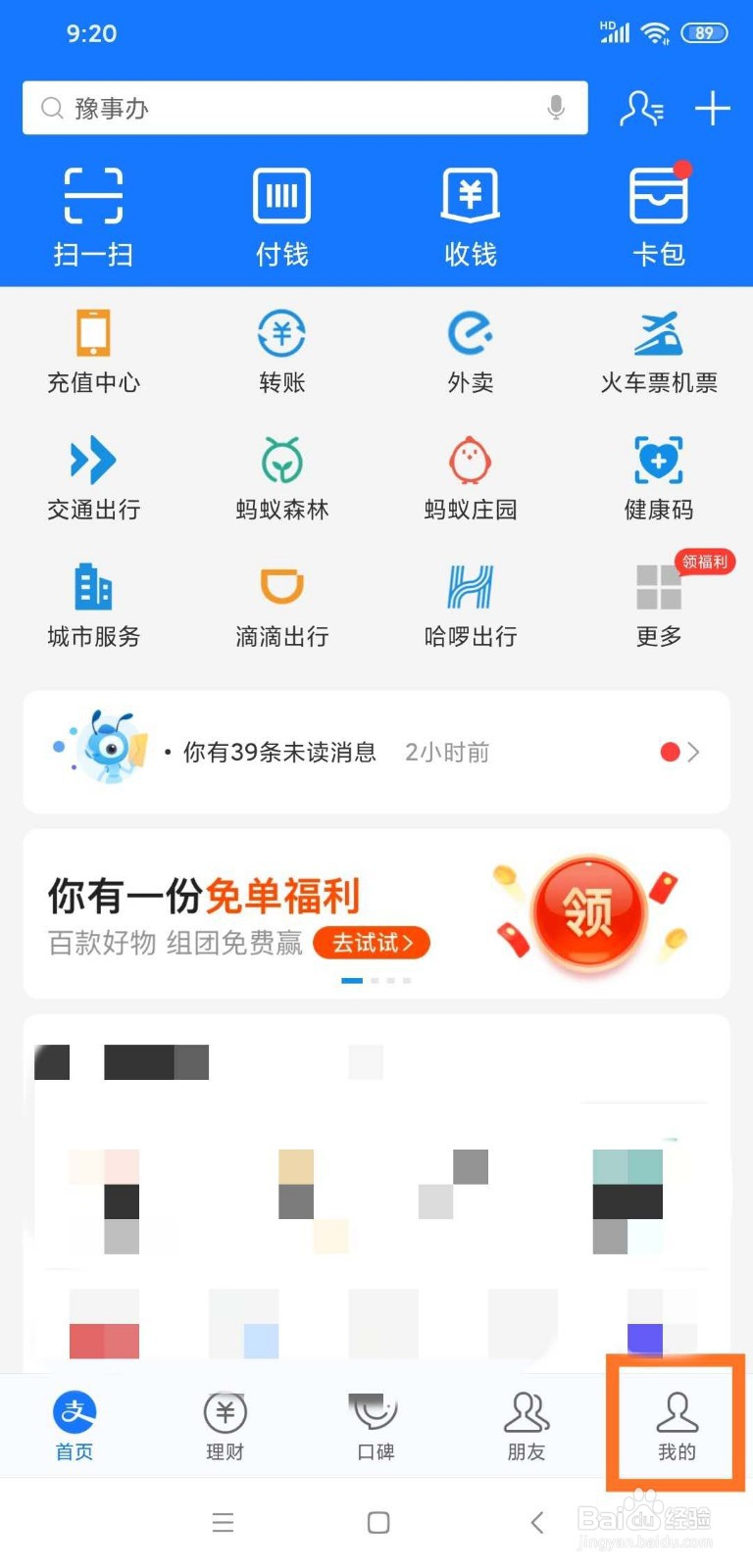This screenshot has width=753, height=1568.
Task: Open the 扫一扫 scan tool
Action: 93,211
